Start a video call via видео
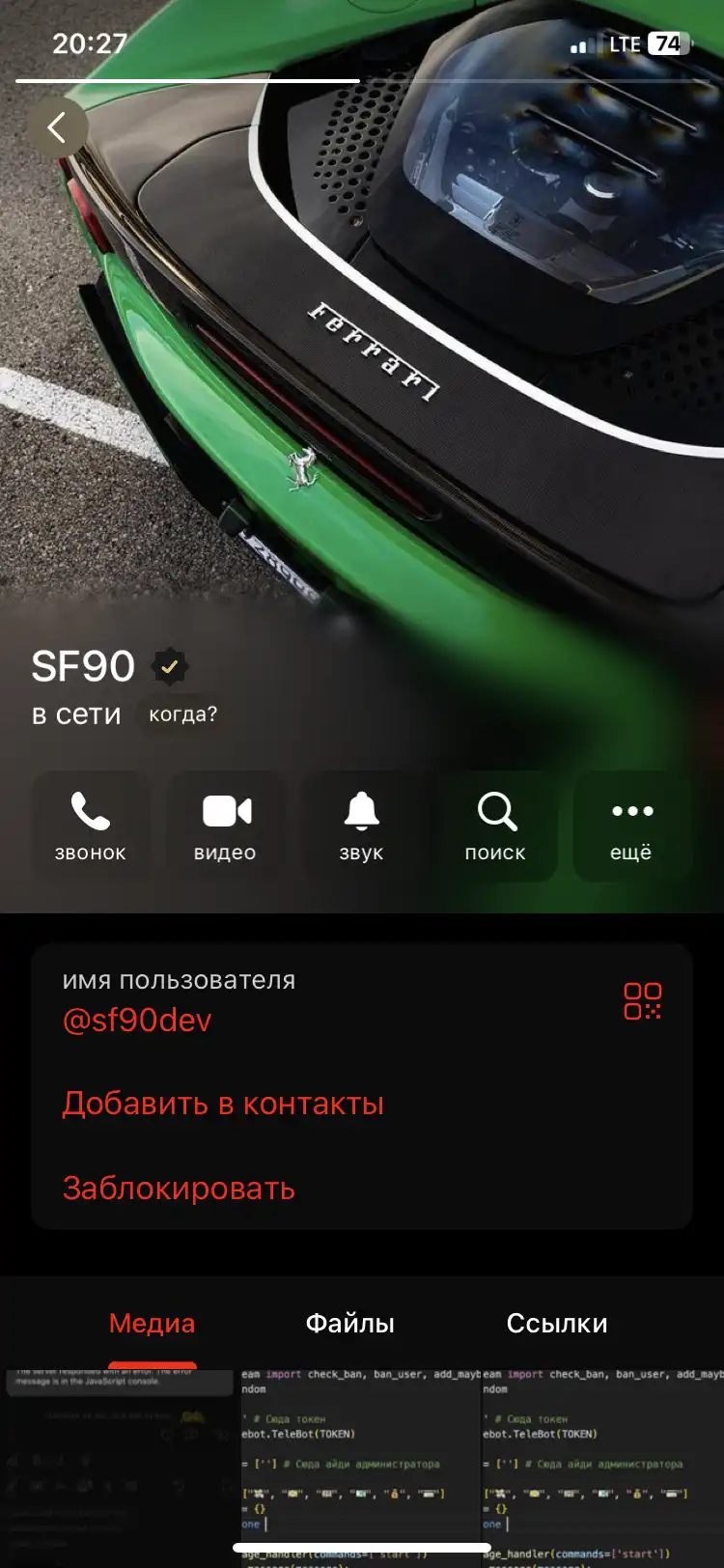Viewport: 724px width, 1568px height. pos(226,826)
